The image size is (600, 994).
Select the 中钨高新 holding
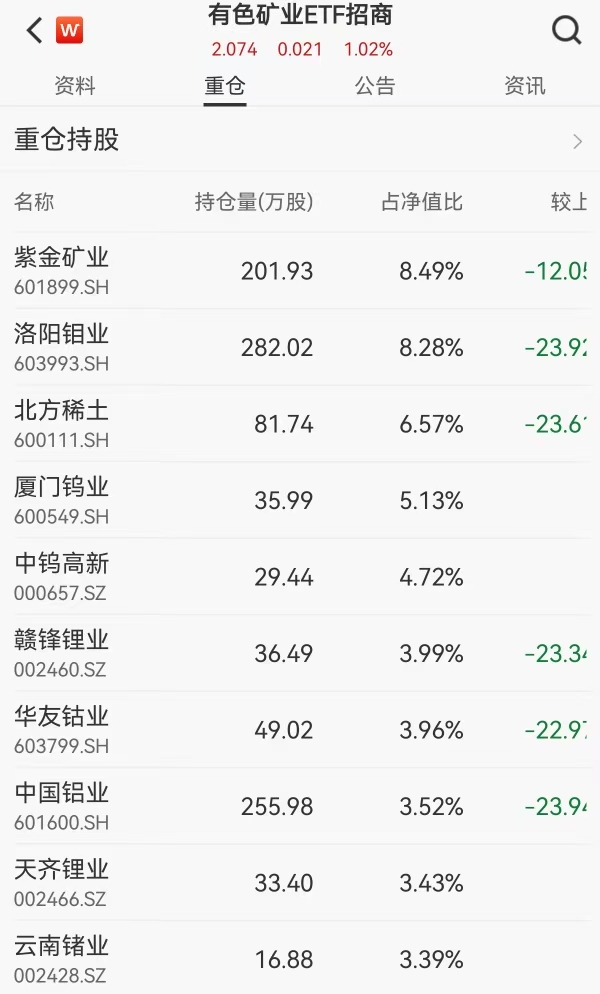point(300,577)
